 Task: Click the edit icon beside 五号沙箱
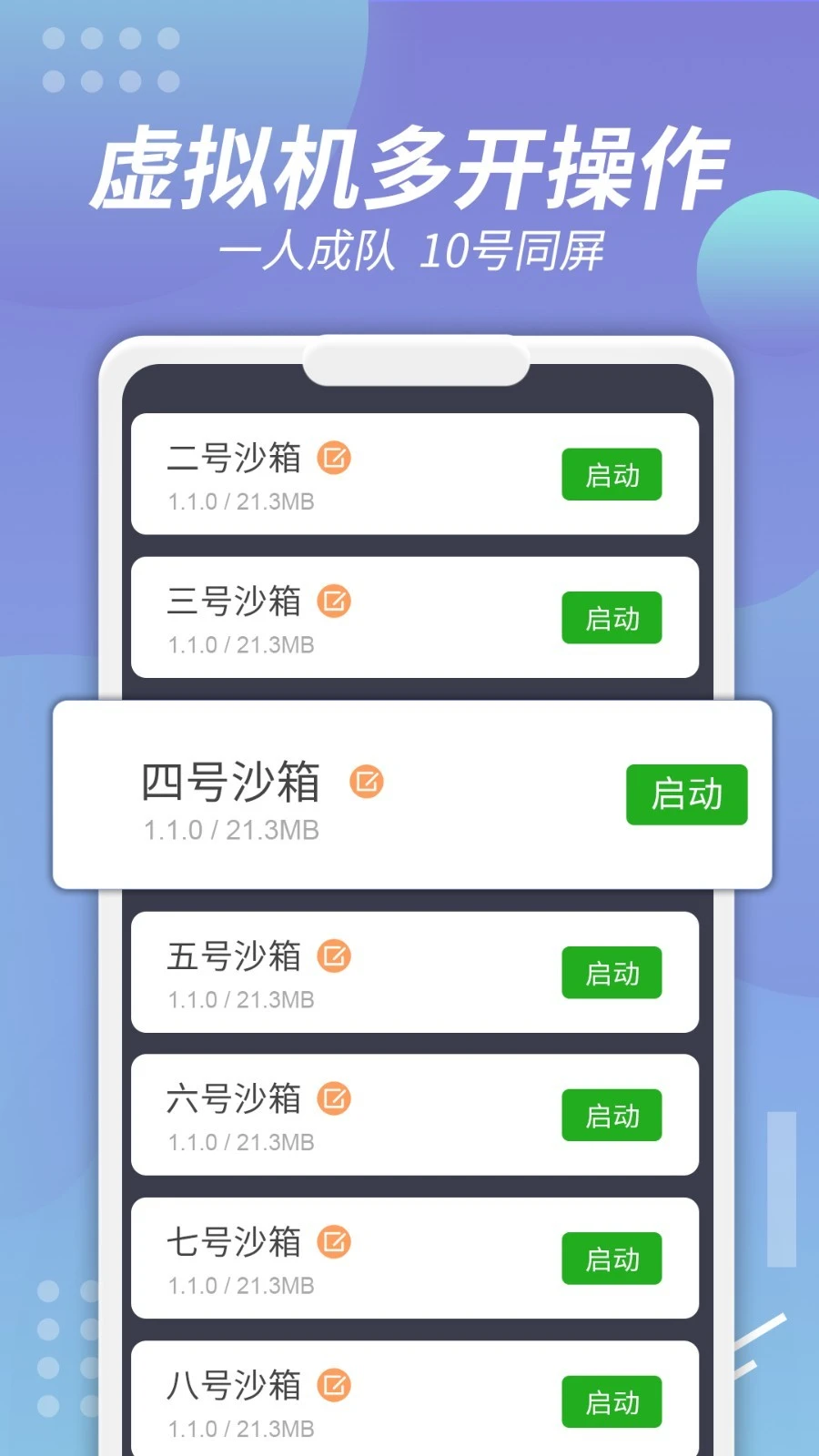coord(336,956)
